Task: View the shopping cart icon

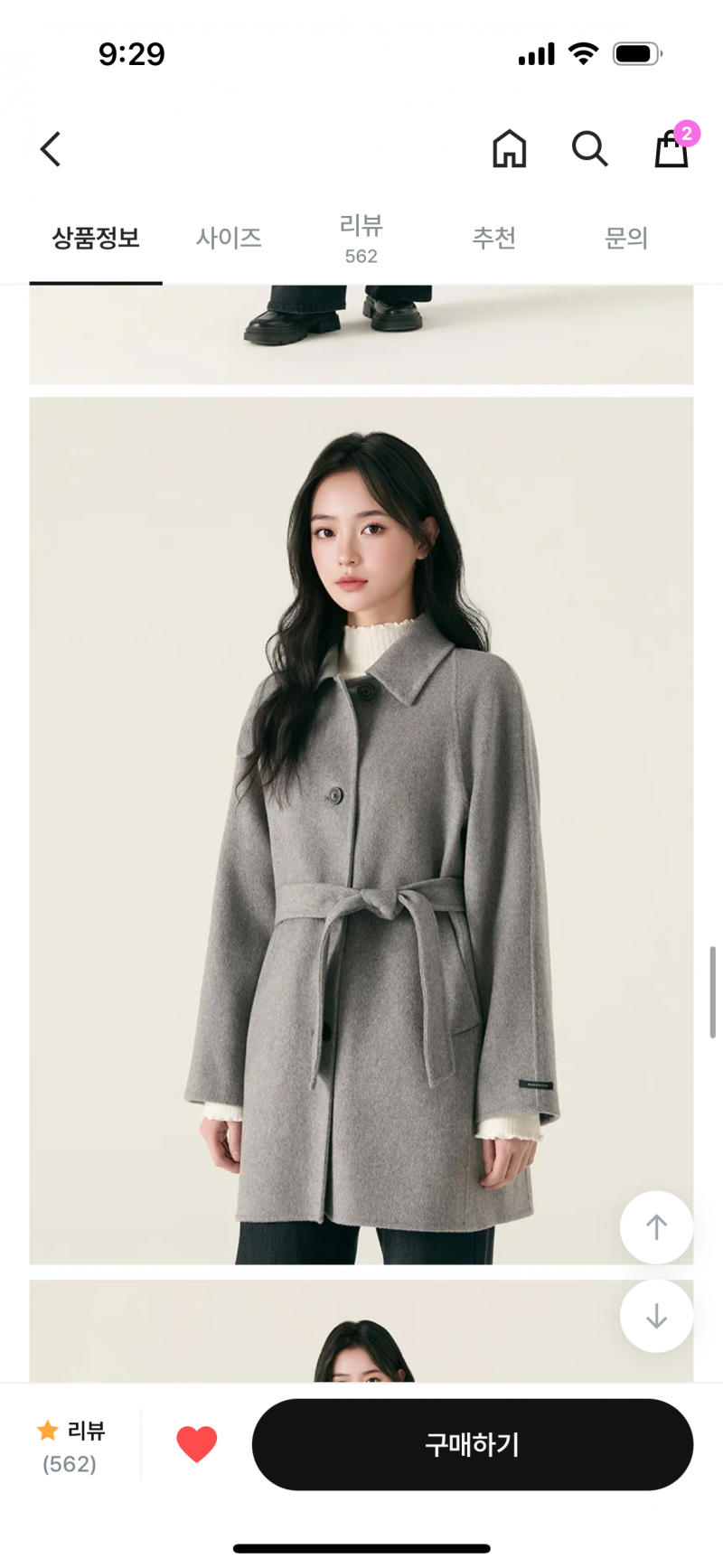Action: 670,152
